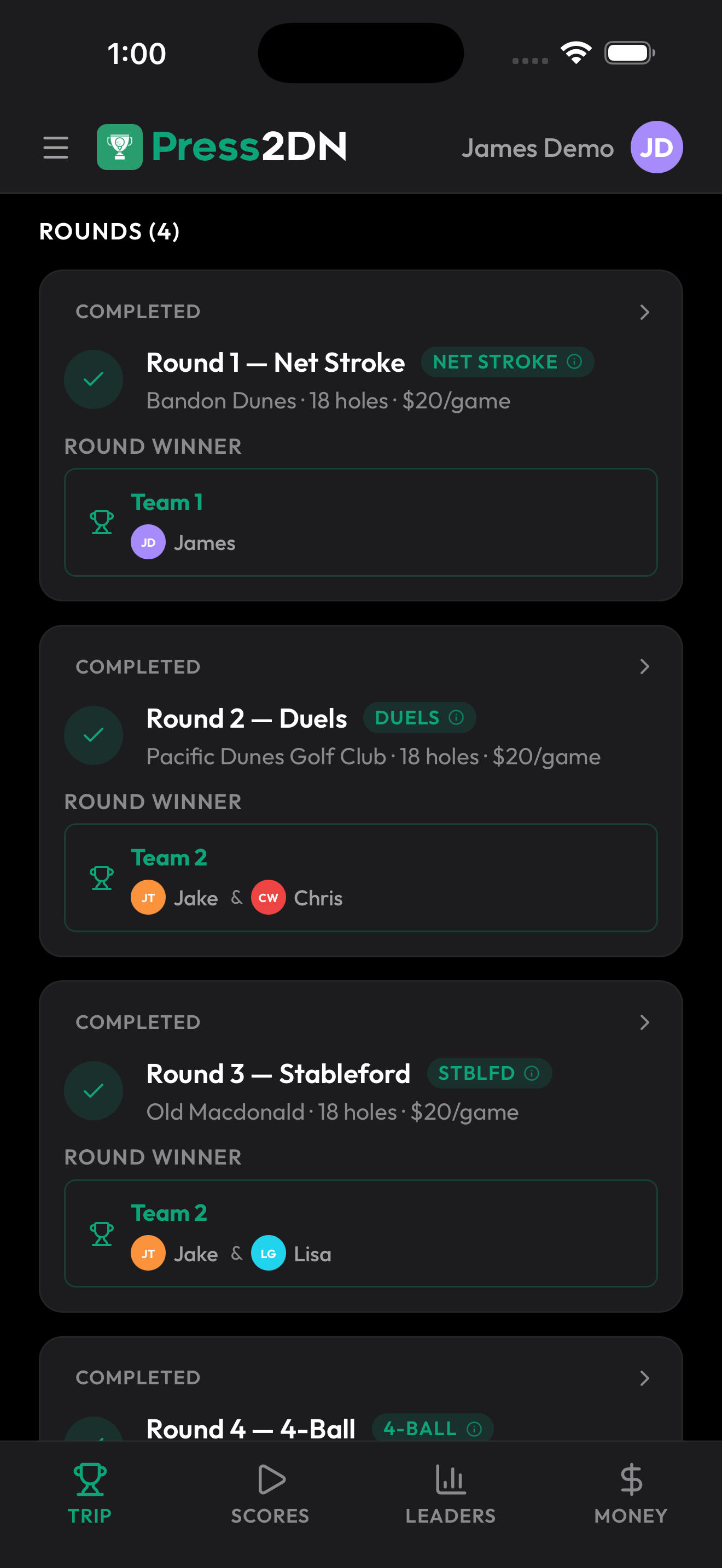Click Round 1's completed checkmark circle

[93, 379]
